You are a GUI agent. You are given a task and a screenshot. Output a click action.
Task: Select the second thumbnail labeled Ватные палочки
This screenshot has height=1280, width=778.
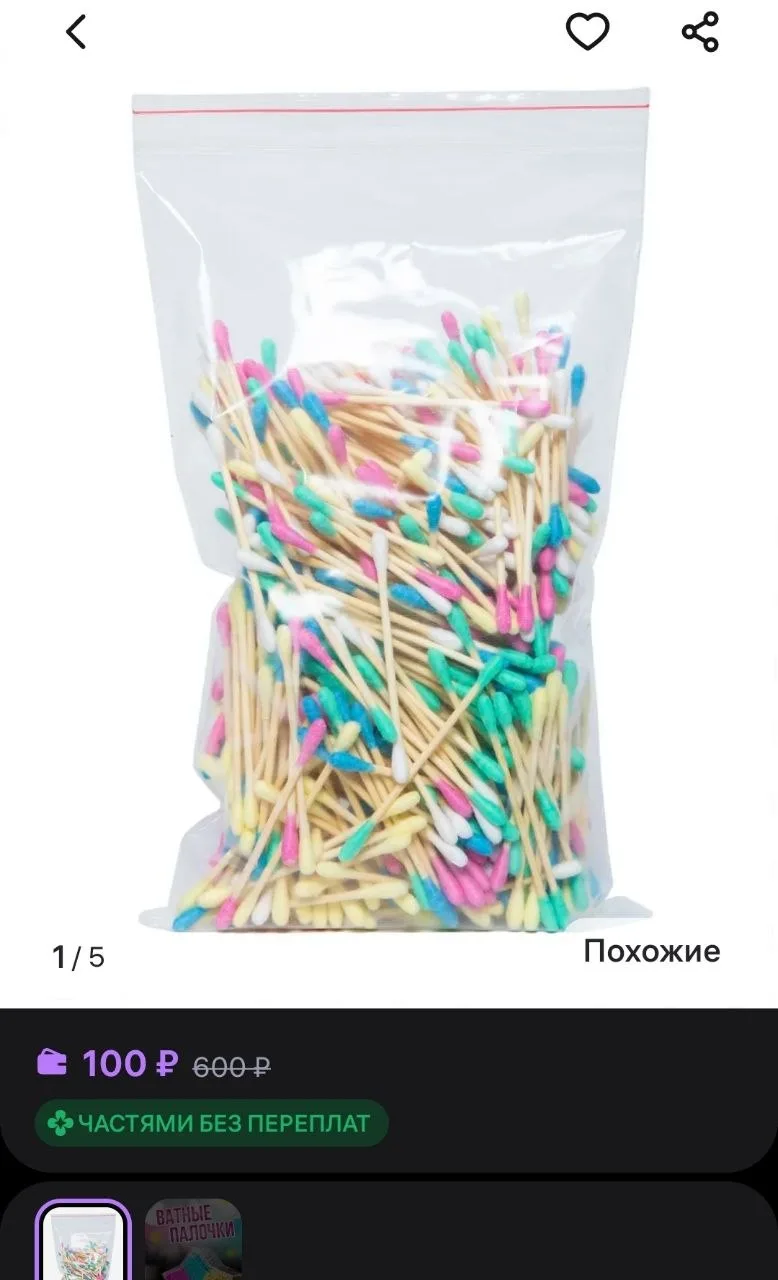(193, 1240)
